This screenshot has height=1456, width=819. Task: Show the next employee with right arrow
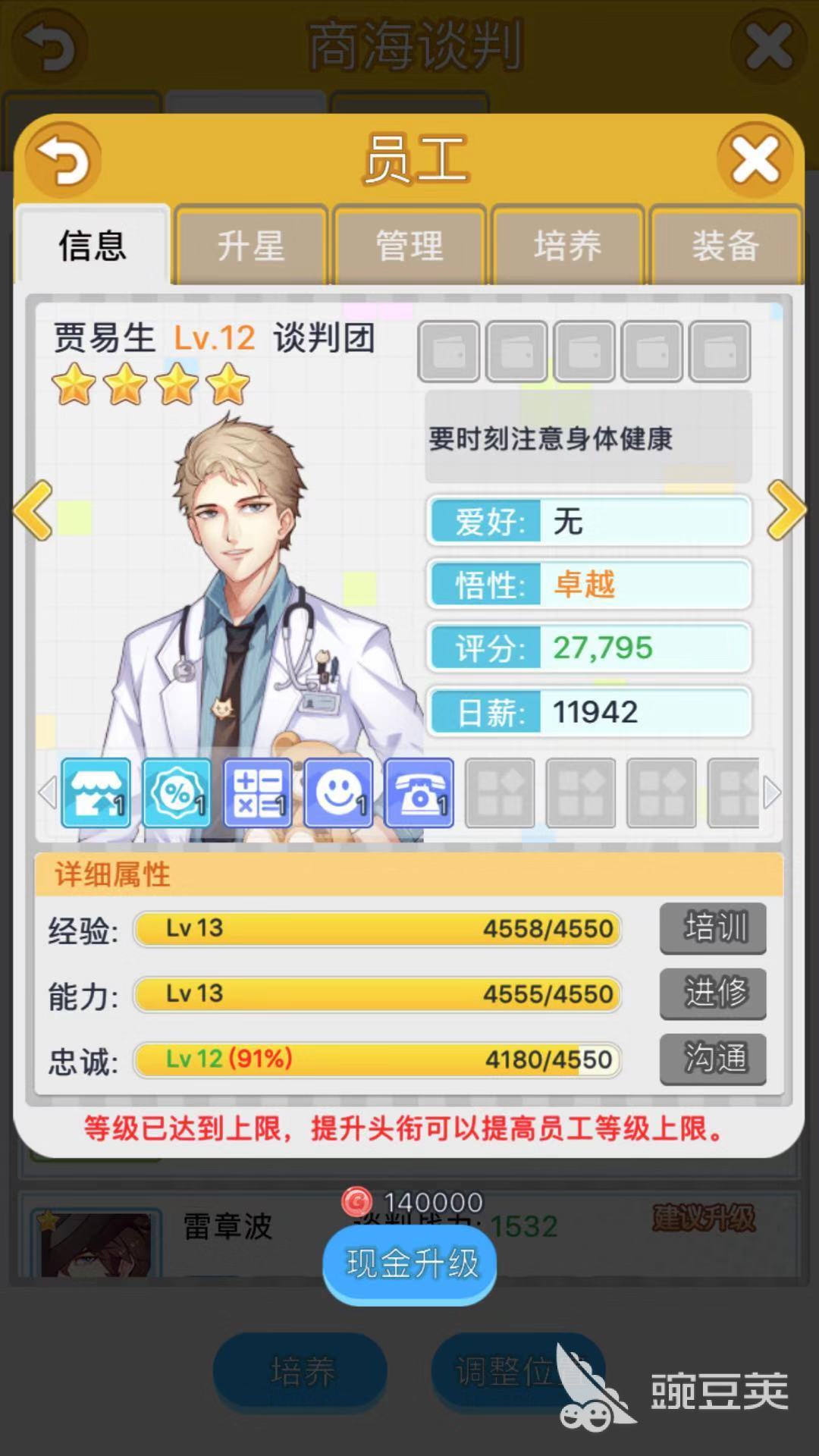[x=786, y=510]
